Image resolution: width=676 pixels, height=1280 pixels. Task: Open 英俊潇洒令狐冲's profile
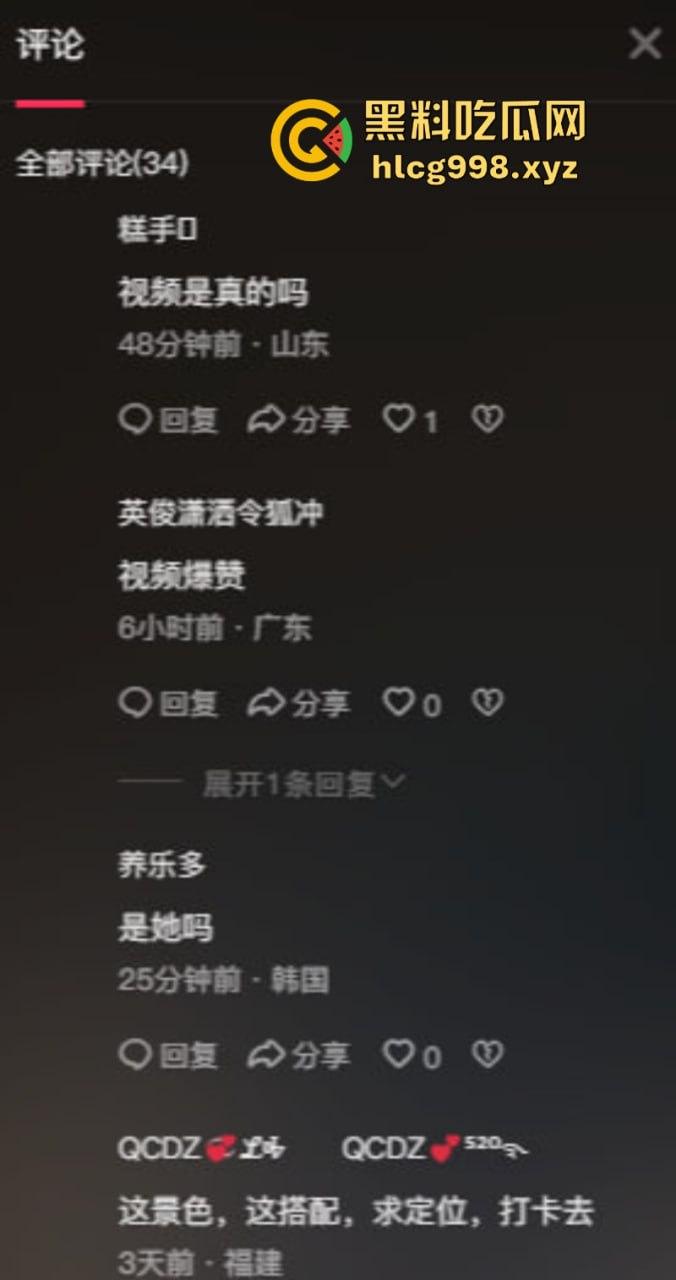tap(220, 513)
